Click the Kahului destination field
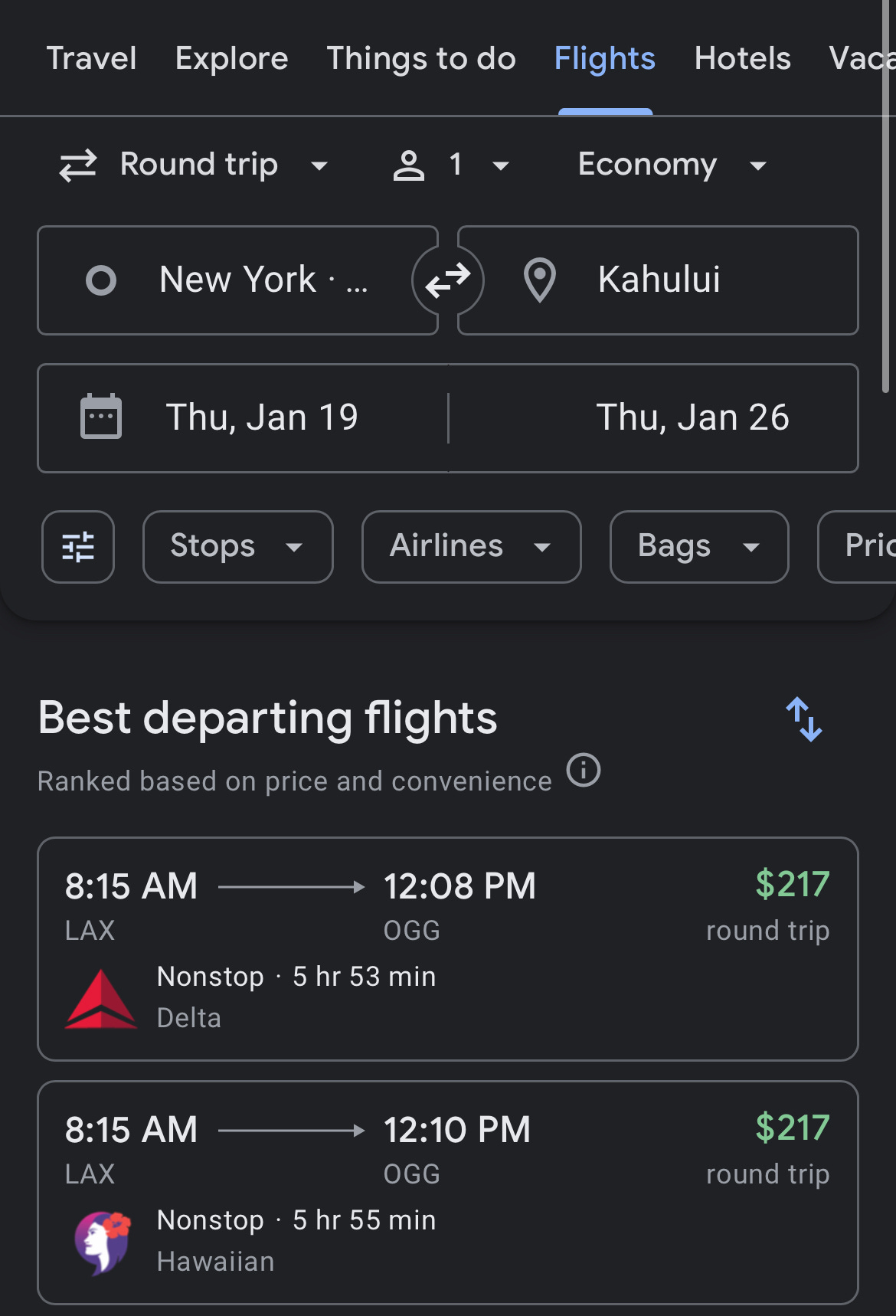Image resolution: width=896 pixels, height=1316 pixels. [659, 280]
